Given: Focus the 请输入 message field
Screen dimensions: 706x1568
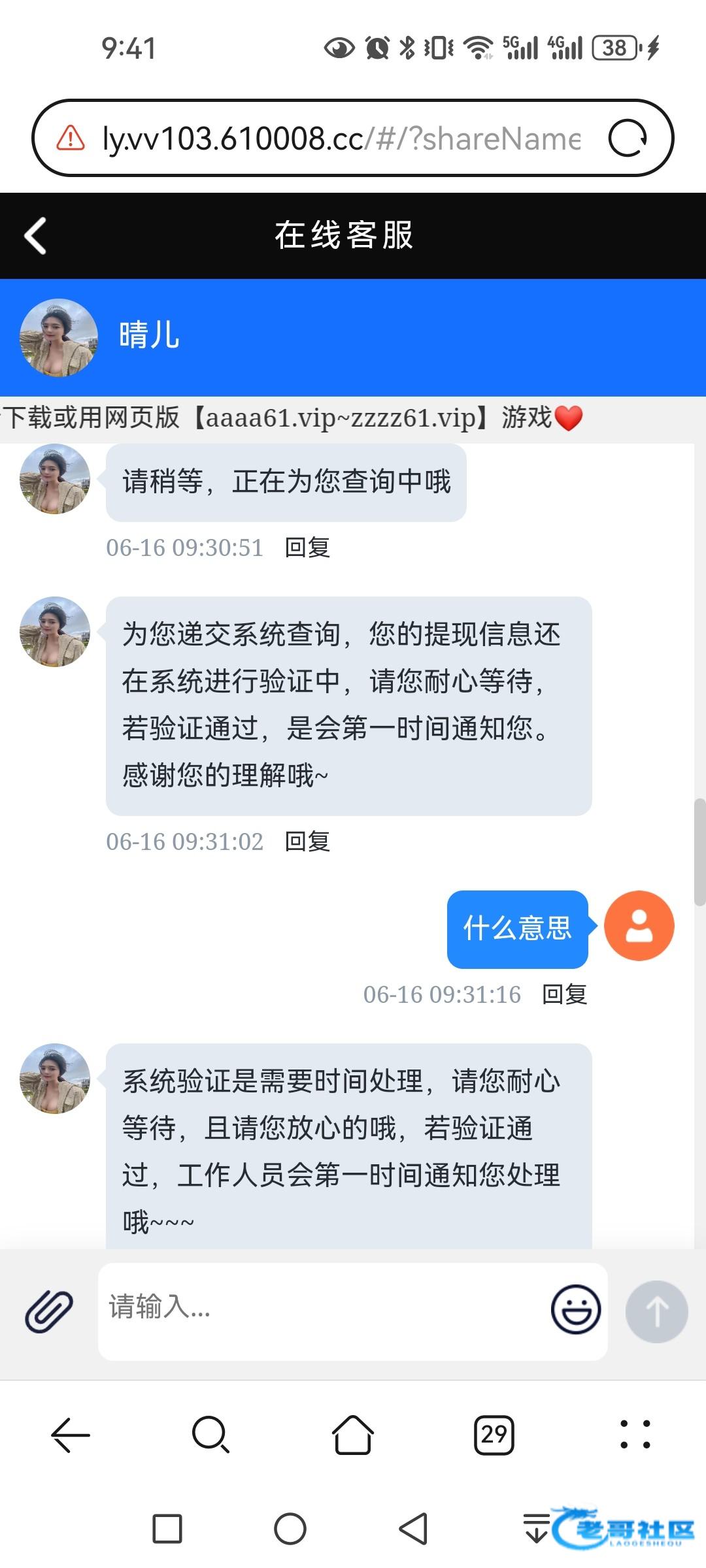Looking at the screenshot, I should pos(320,1311).
